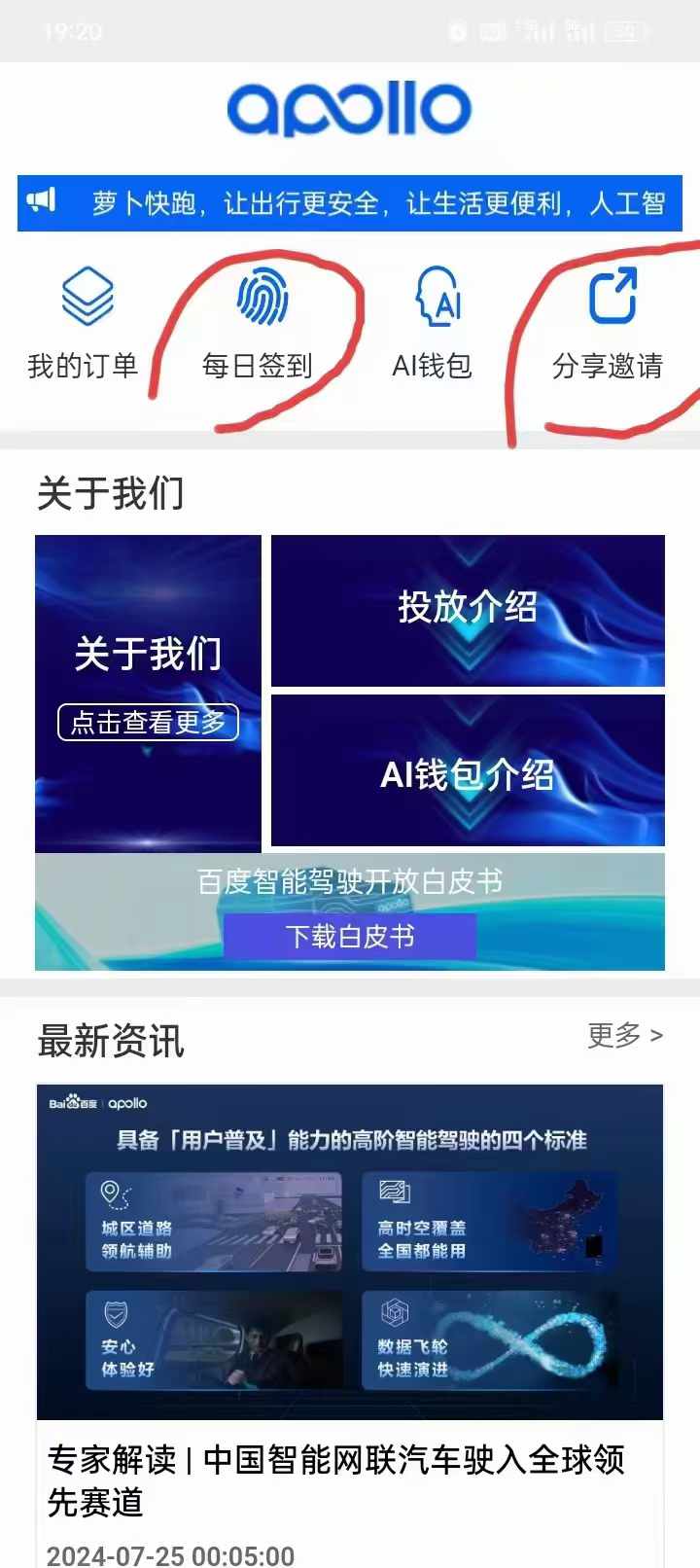Image resolution: width=700 pixels, height=1568 pixels.
Task: Tap 每日签到 daily check-in
Action: coord(258,326)
